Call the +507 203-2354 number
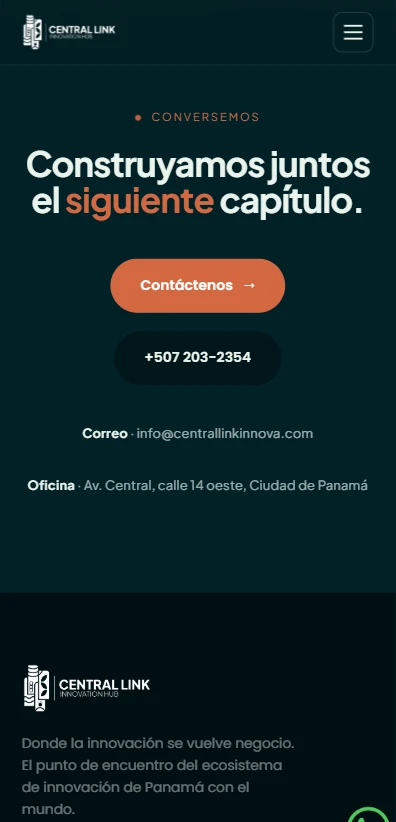 (198, 358)
